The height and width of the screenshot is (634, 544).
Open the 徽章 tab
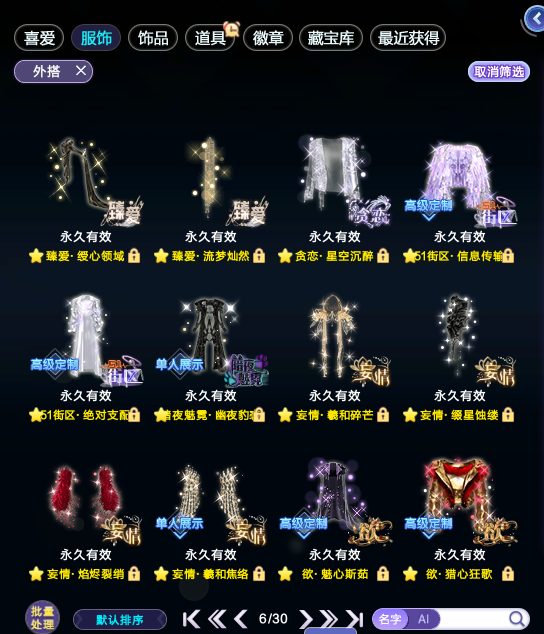click(x=268, y=38)
